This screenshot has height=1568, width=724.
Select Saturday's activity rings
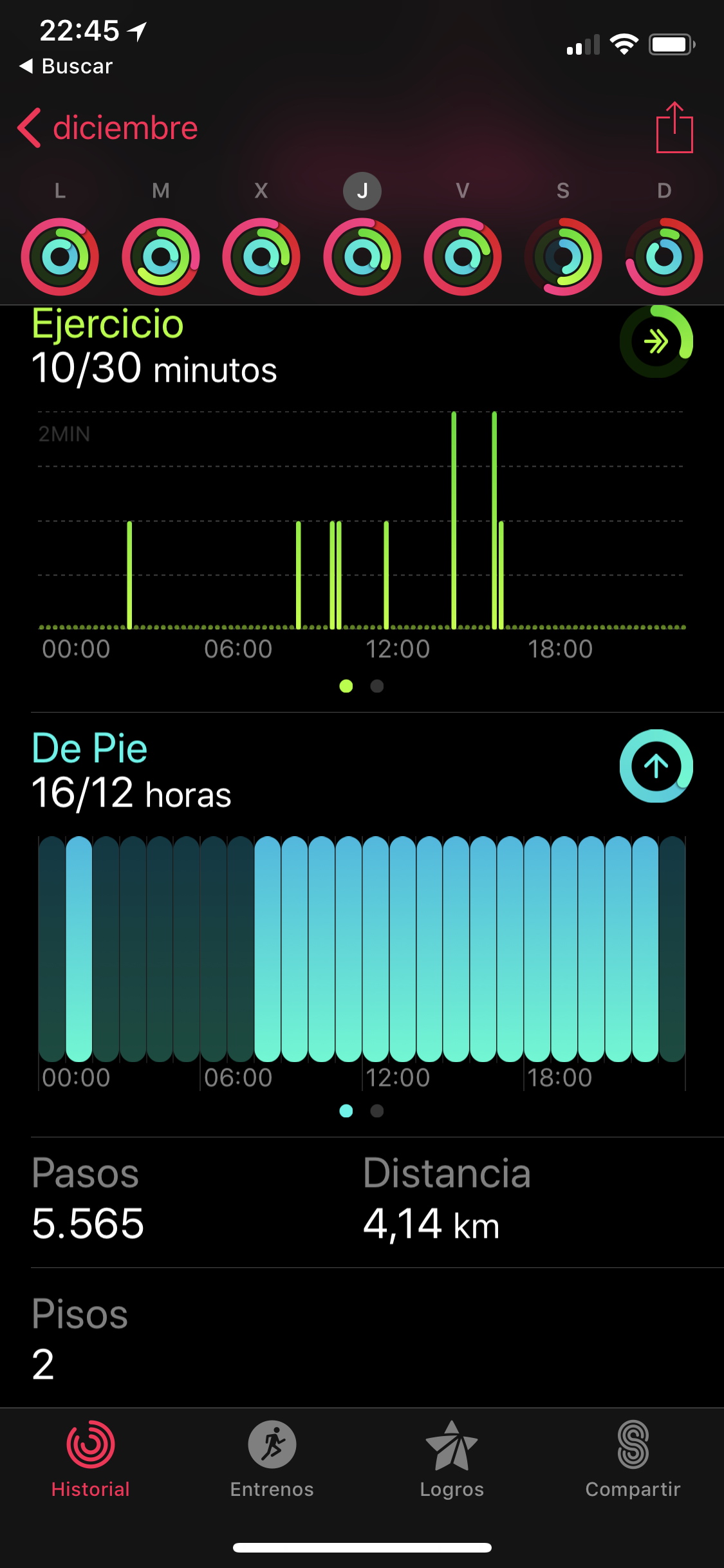[563, 257]
